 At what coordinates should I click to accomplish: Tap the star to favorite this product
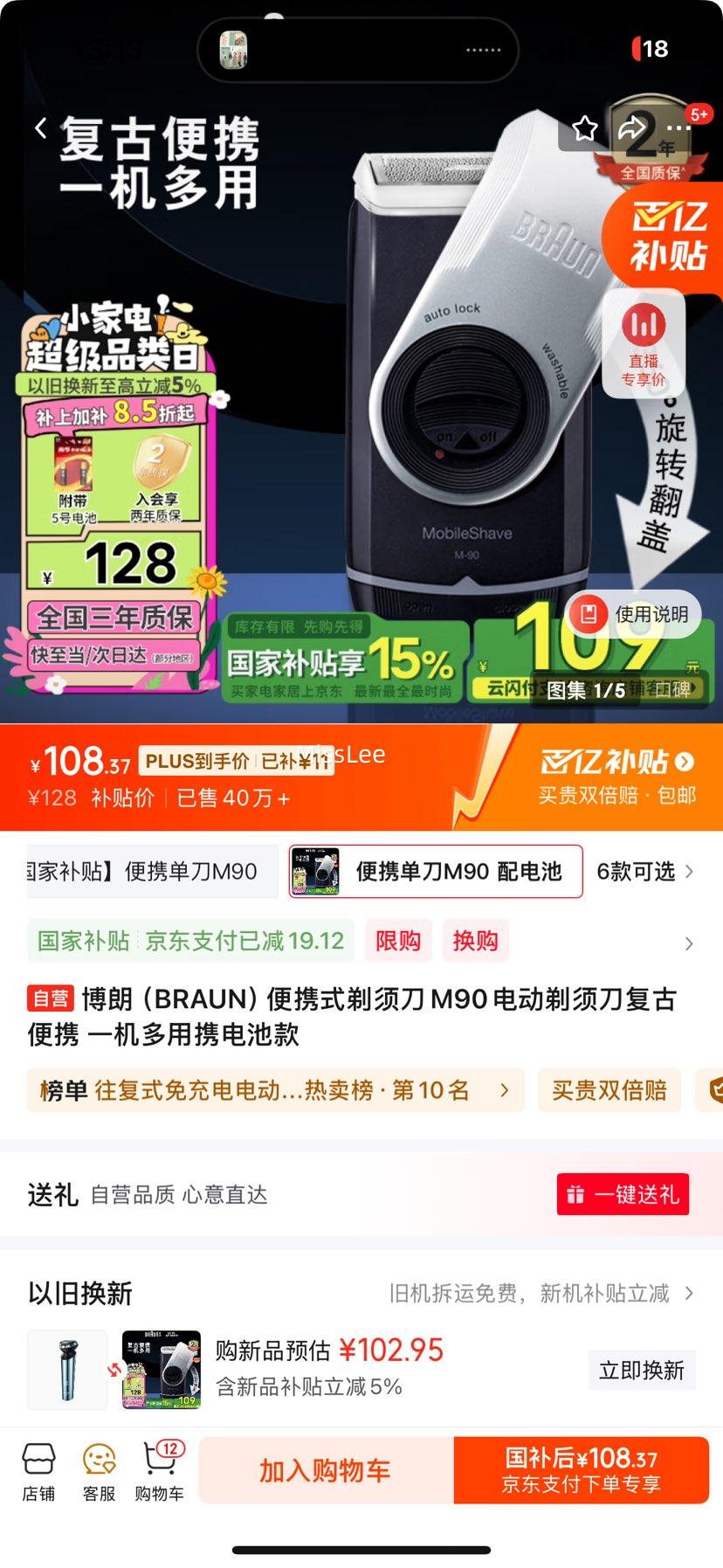(x=583, y=127)
